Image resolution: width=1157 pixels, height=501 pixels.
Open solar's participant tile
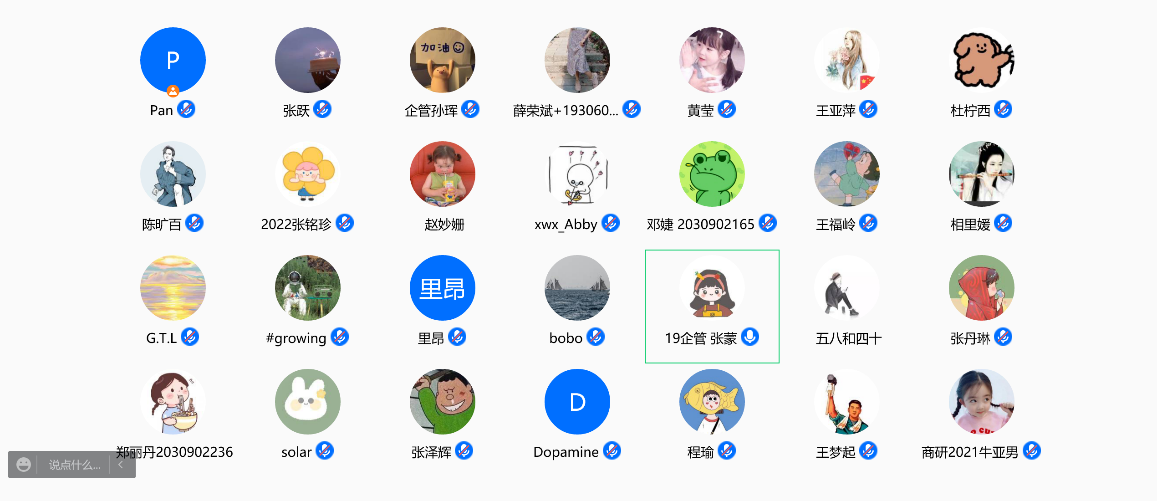(308, 402)
